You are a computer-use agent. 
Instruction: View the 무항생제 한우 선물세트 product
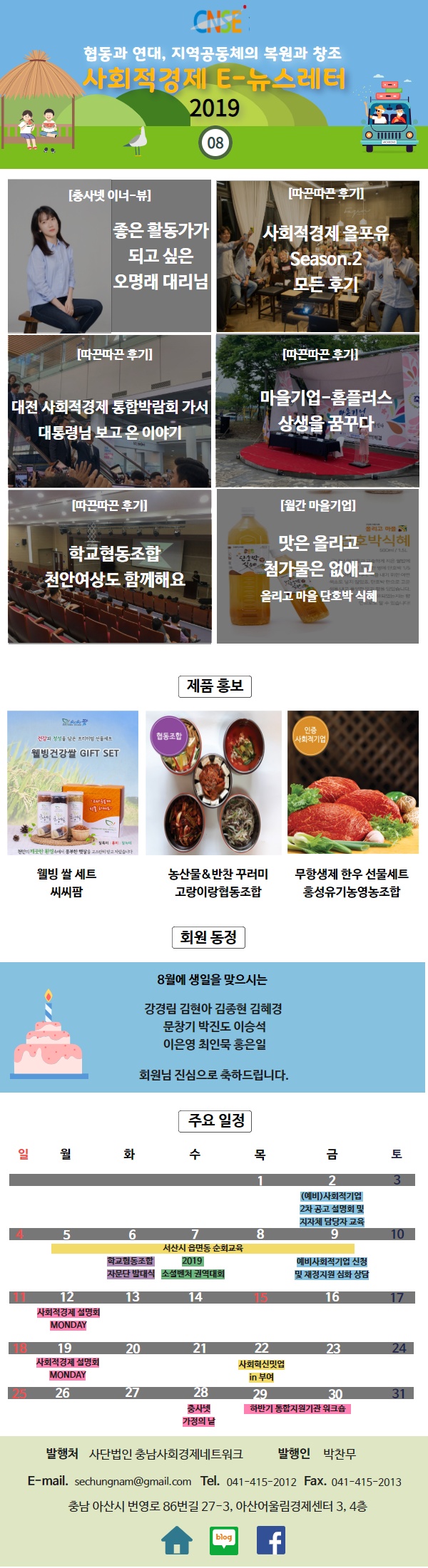[352, 783]
